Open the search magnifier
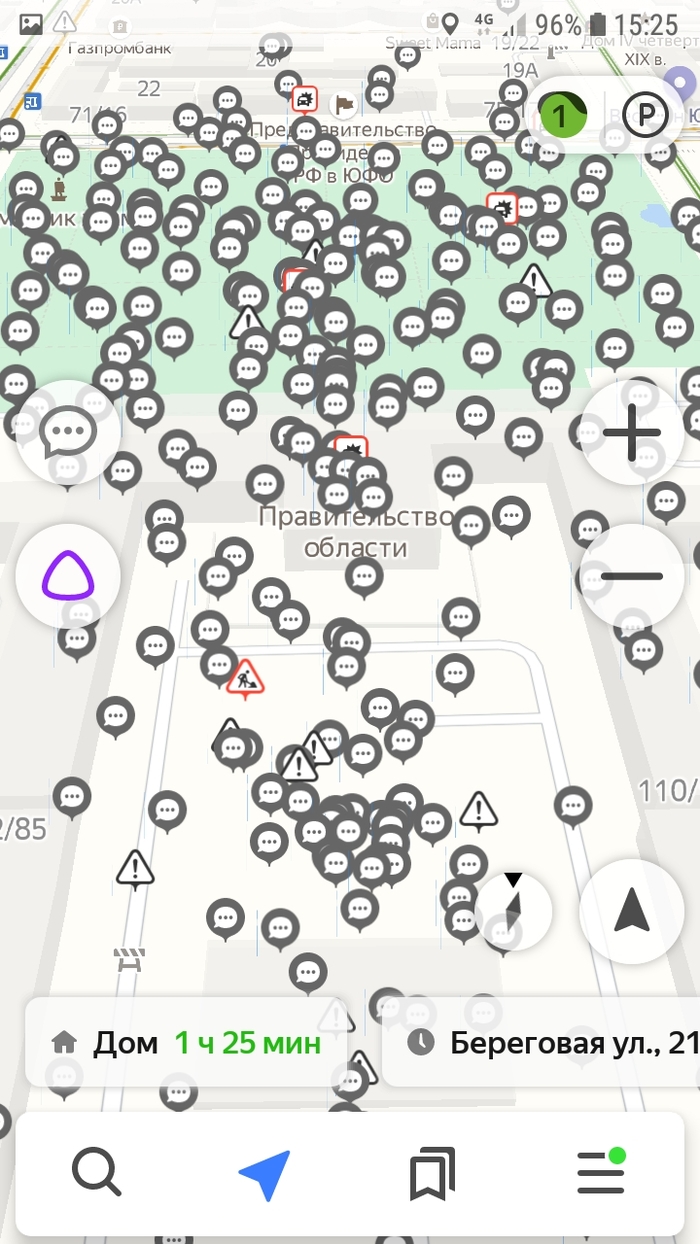This screenshot has width=700, height=1244. tap(97, 1172)
